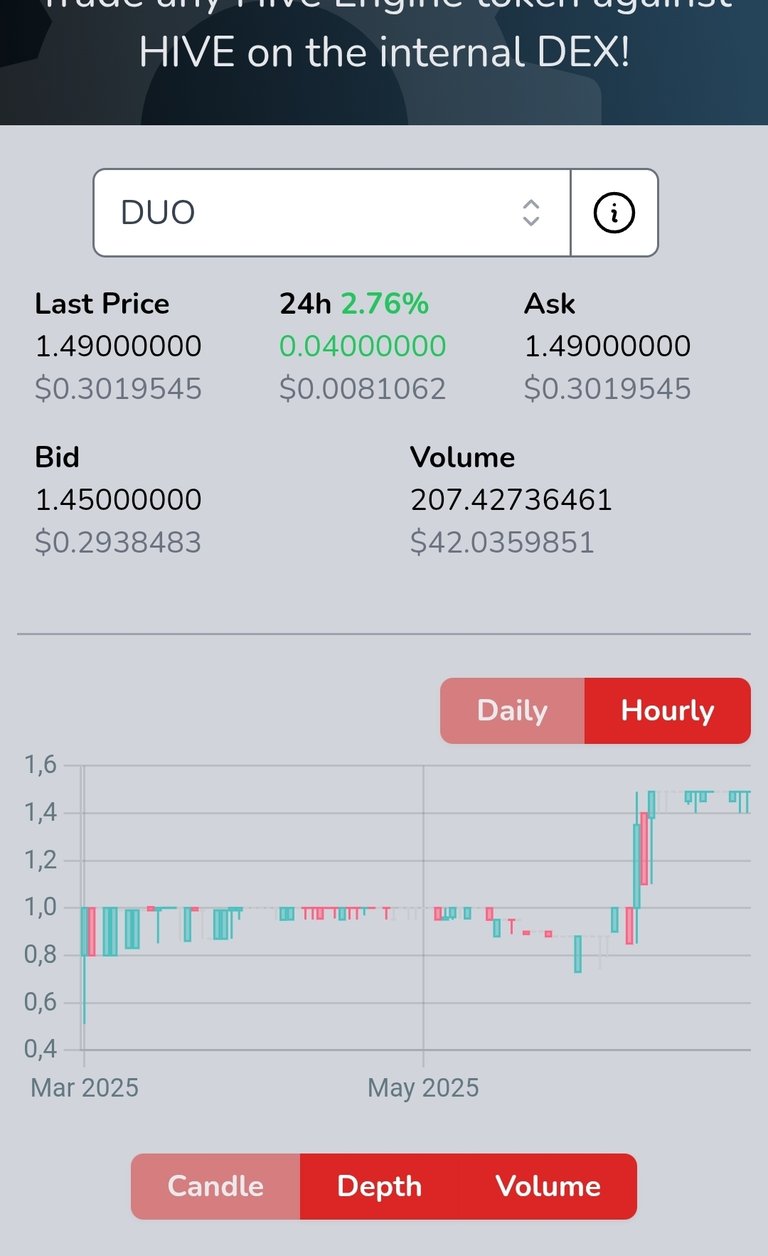The image size is (768, 1256).
Task: Tap the token info icon
Action: [x=614, y=212]
